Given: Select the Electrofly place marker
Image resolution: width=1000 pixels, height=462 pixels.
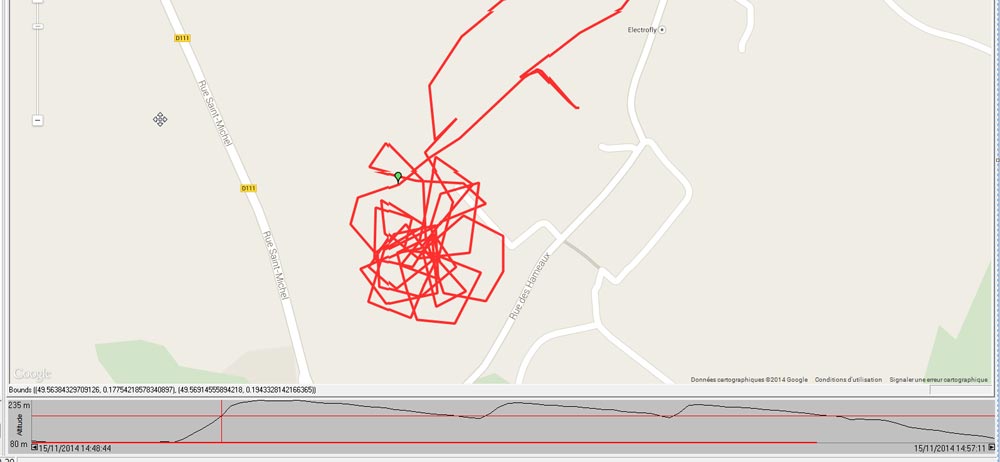Looking at the screenshot, I should coord(662,30).
